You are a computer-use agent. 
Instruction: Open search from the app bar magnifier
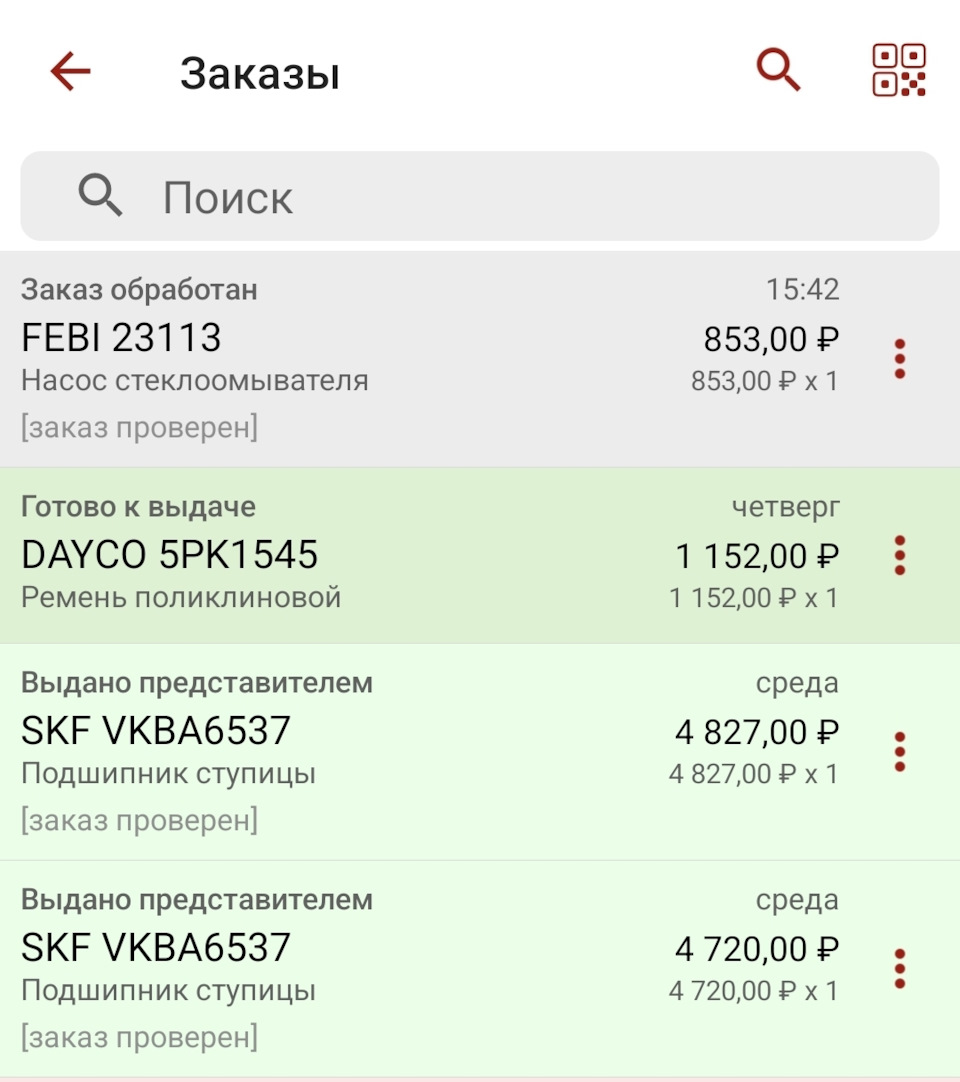(778, 70)
